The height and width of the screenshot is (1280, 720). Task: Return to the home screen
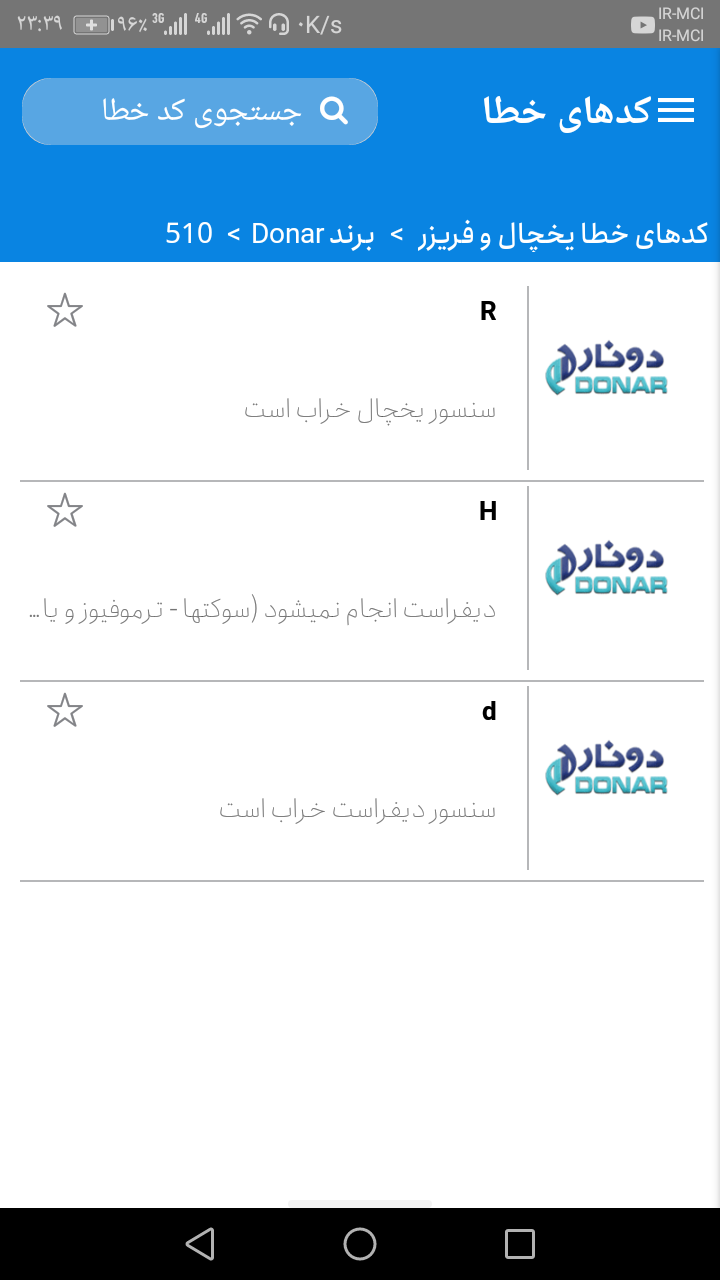point(360,1244)
